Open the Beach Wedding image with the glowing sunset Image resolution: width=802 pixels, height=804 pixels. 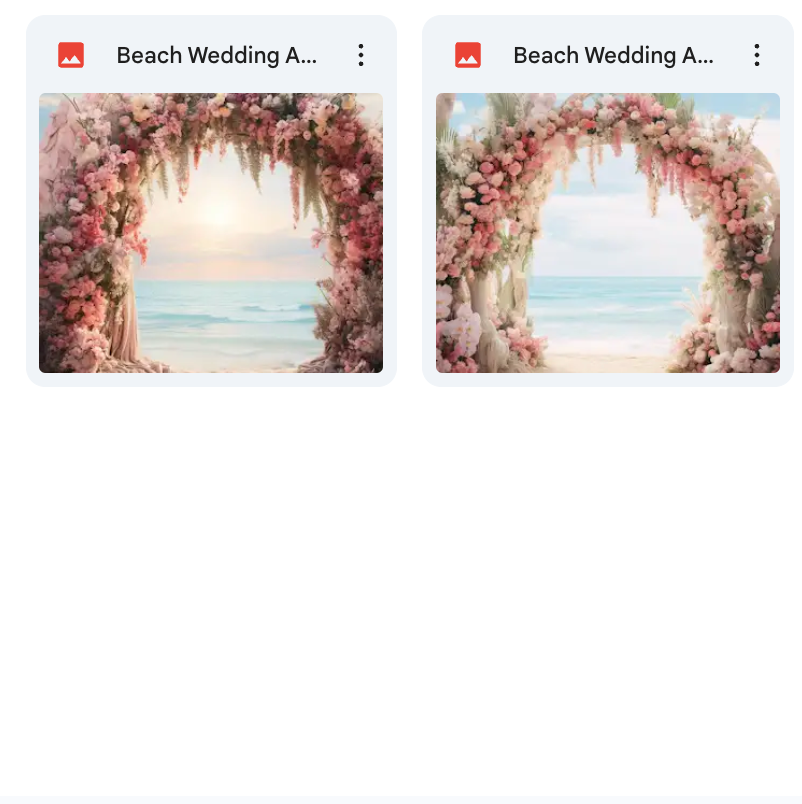tap(211, 233)
